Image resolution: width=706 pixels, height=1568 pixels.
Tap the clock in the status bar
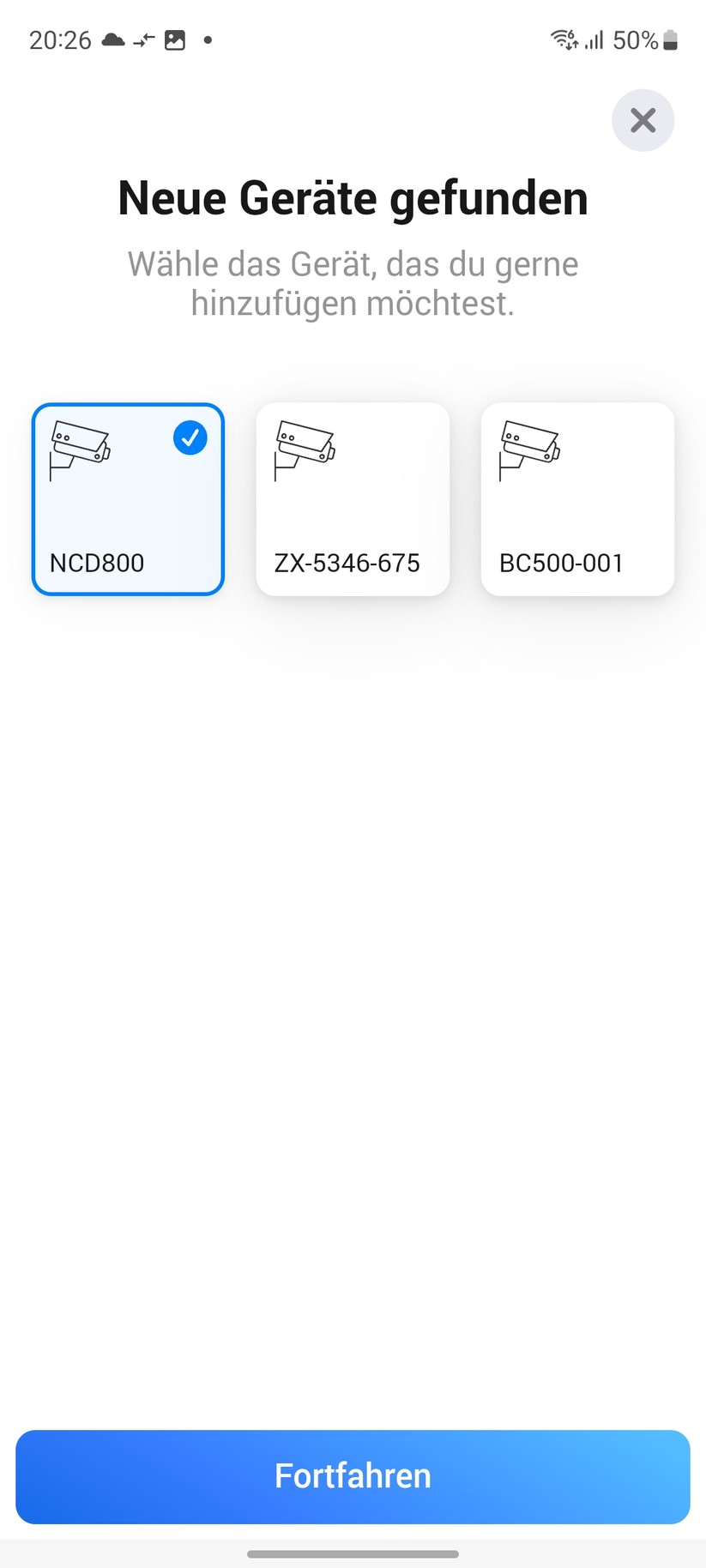[58, 39]
